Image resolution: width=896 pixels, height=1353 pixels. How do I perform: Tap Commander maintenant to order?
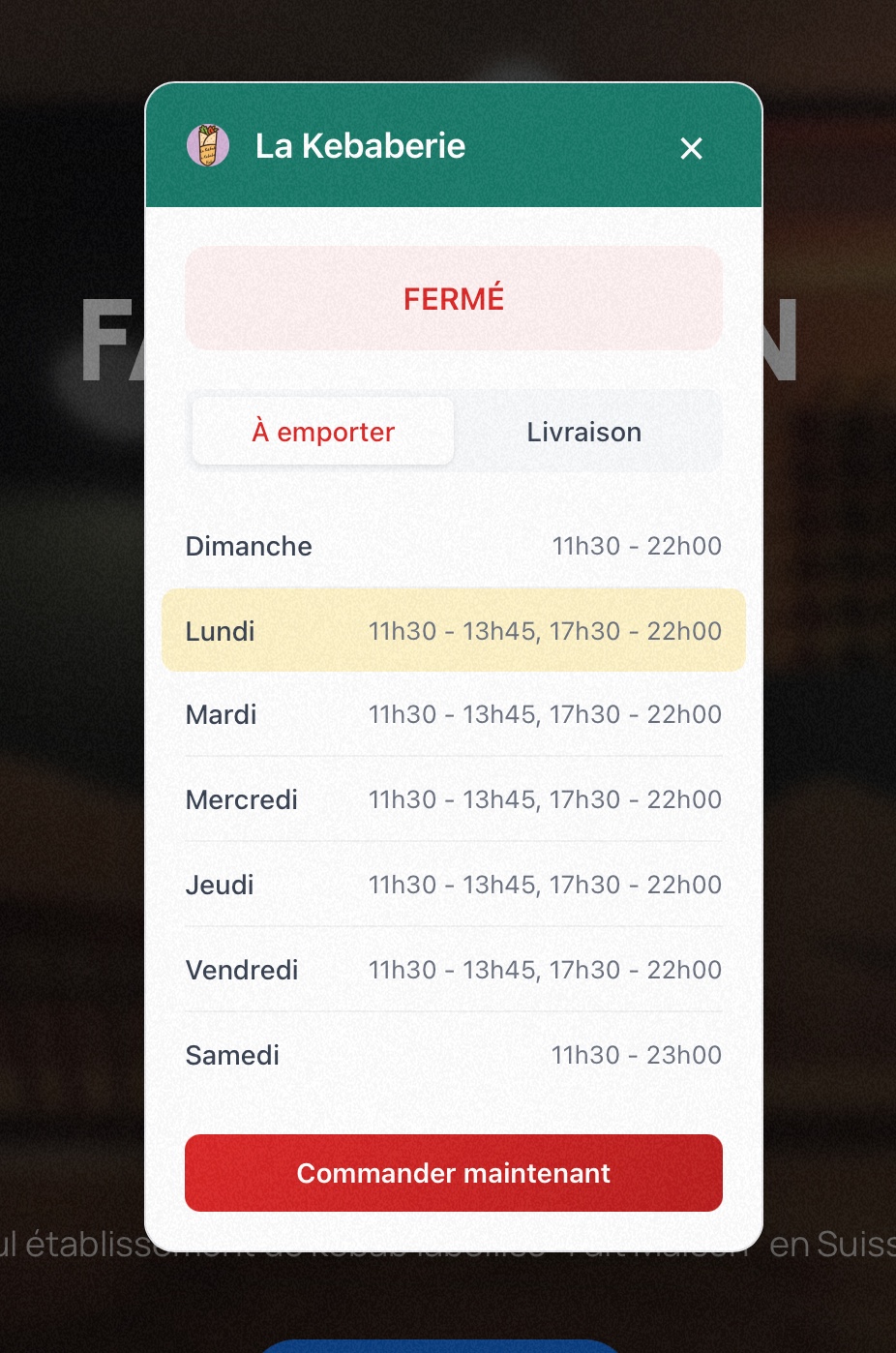453,1173
